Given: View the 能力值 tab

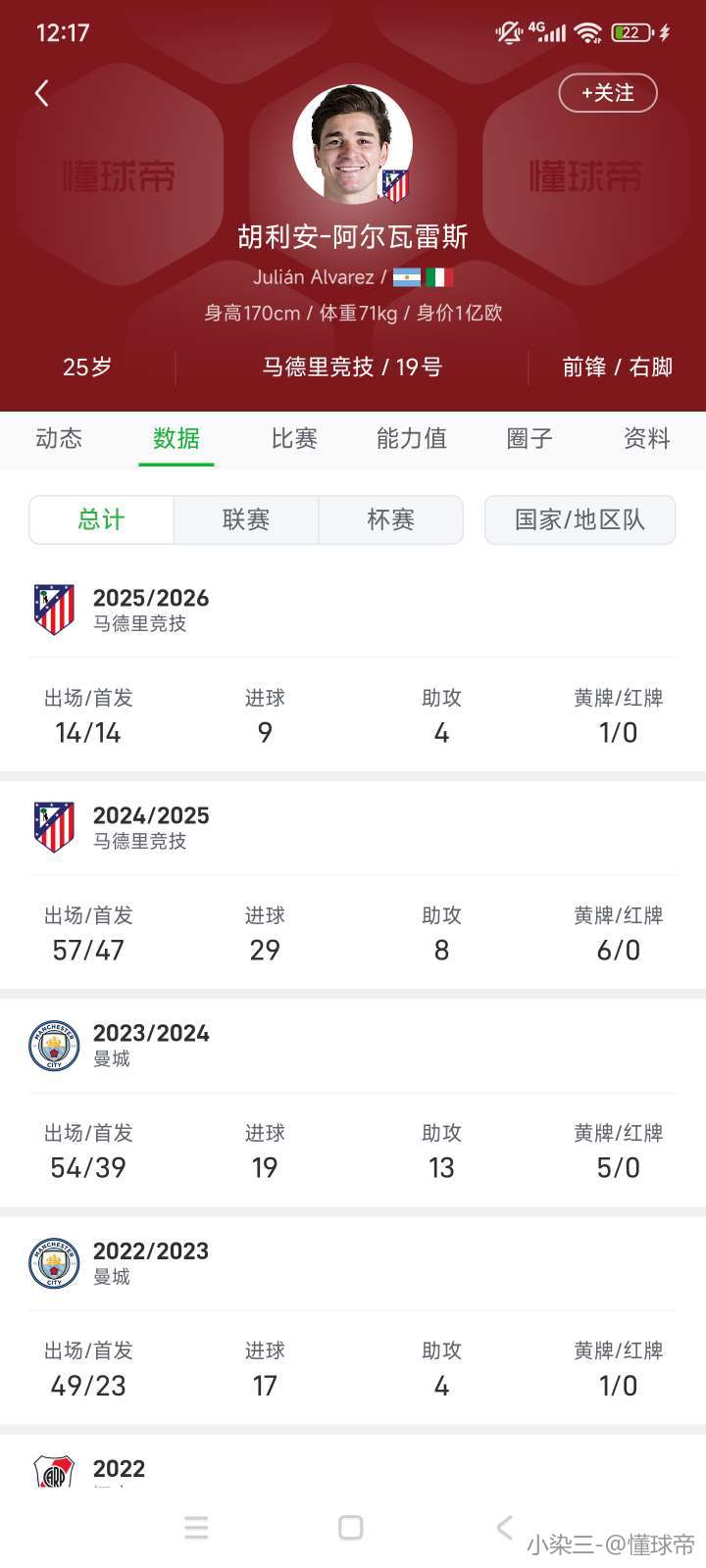Looking at the screenshot, I should click(412, 438).
